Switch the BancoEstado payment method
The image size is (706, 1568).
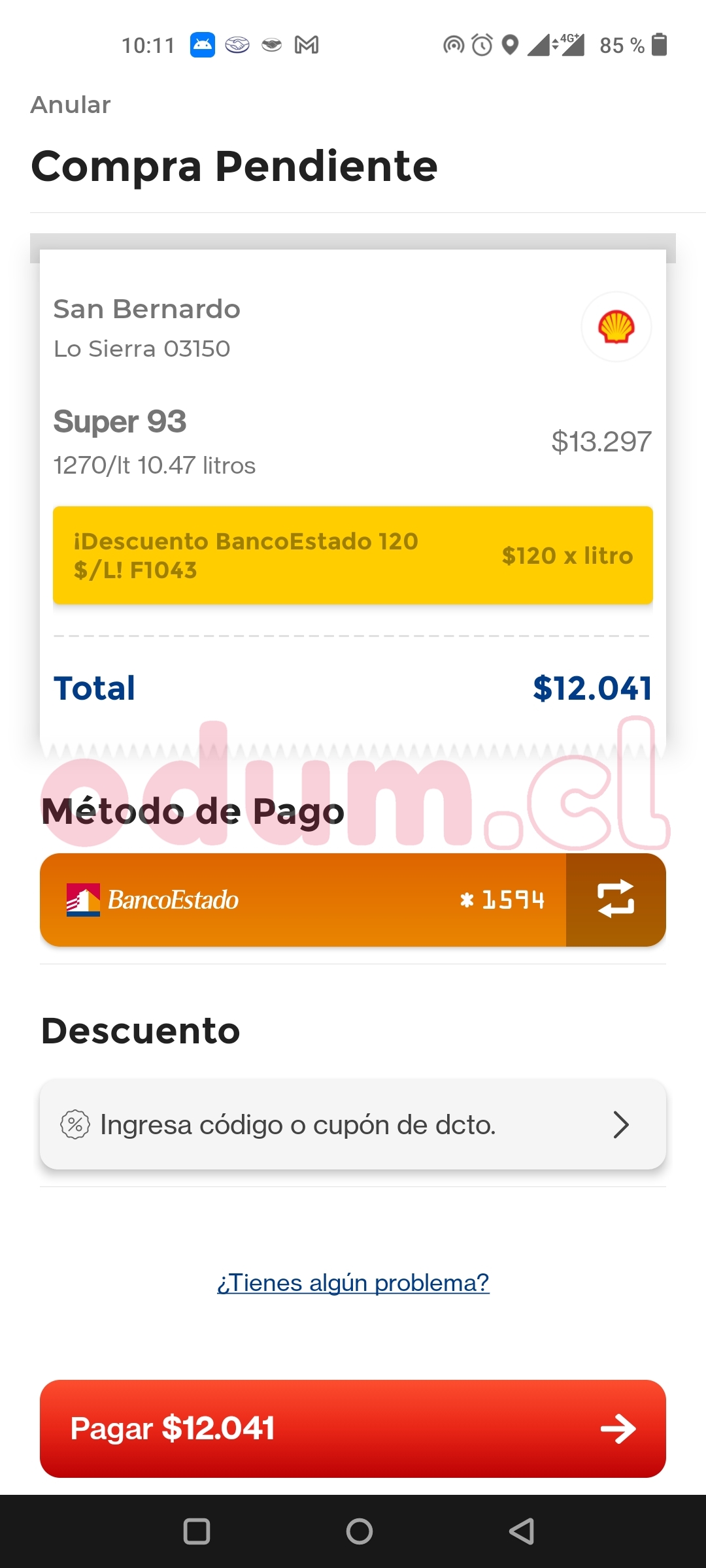[615, 900]
